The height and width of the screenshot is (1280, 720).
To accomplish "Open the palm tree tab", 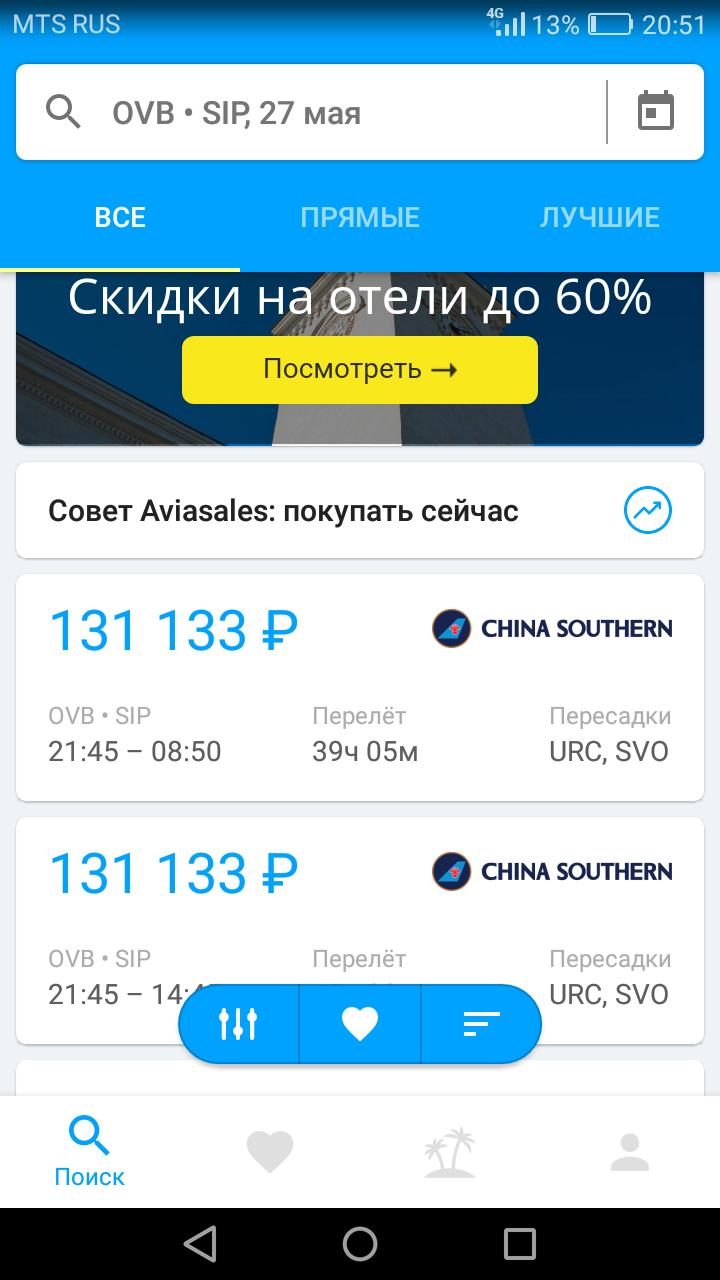I will click(x=450, y=1152).
